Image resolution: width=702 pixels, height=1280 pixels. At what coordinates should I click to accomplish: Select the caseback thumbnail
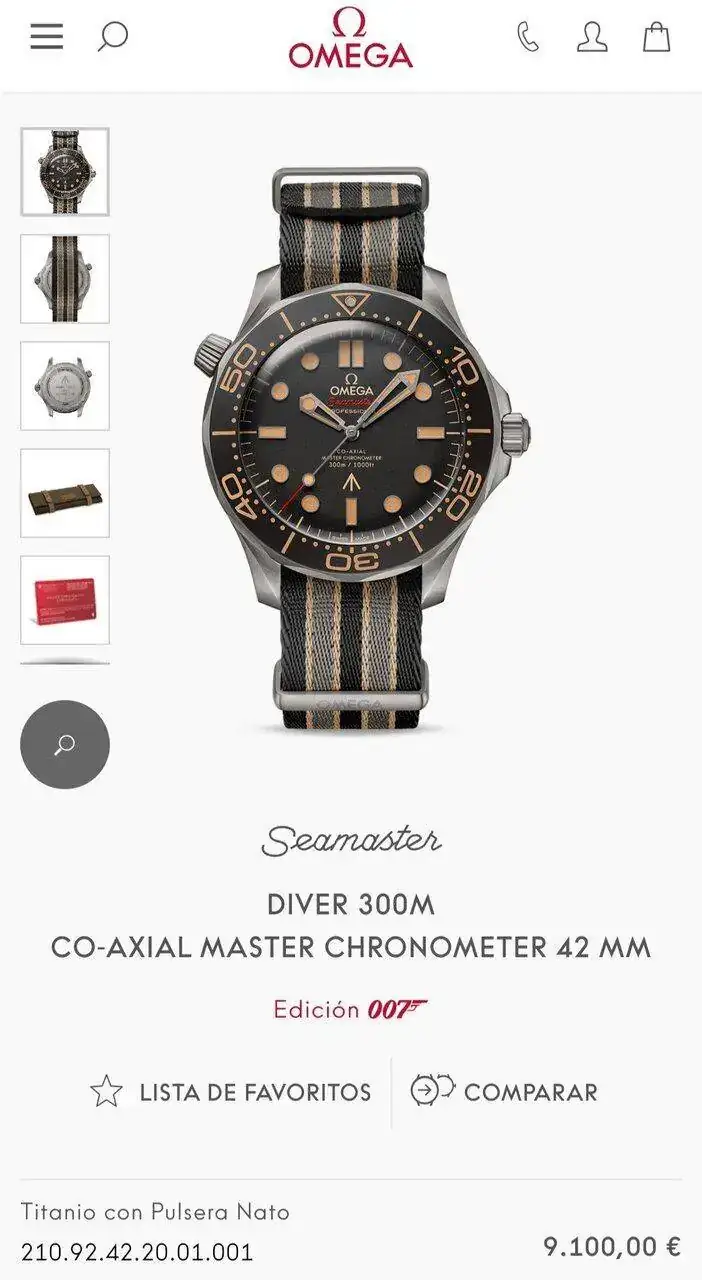[x=65, y=386]
